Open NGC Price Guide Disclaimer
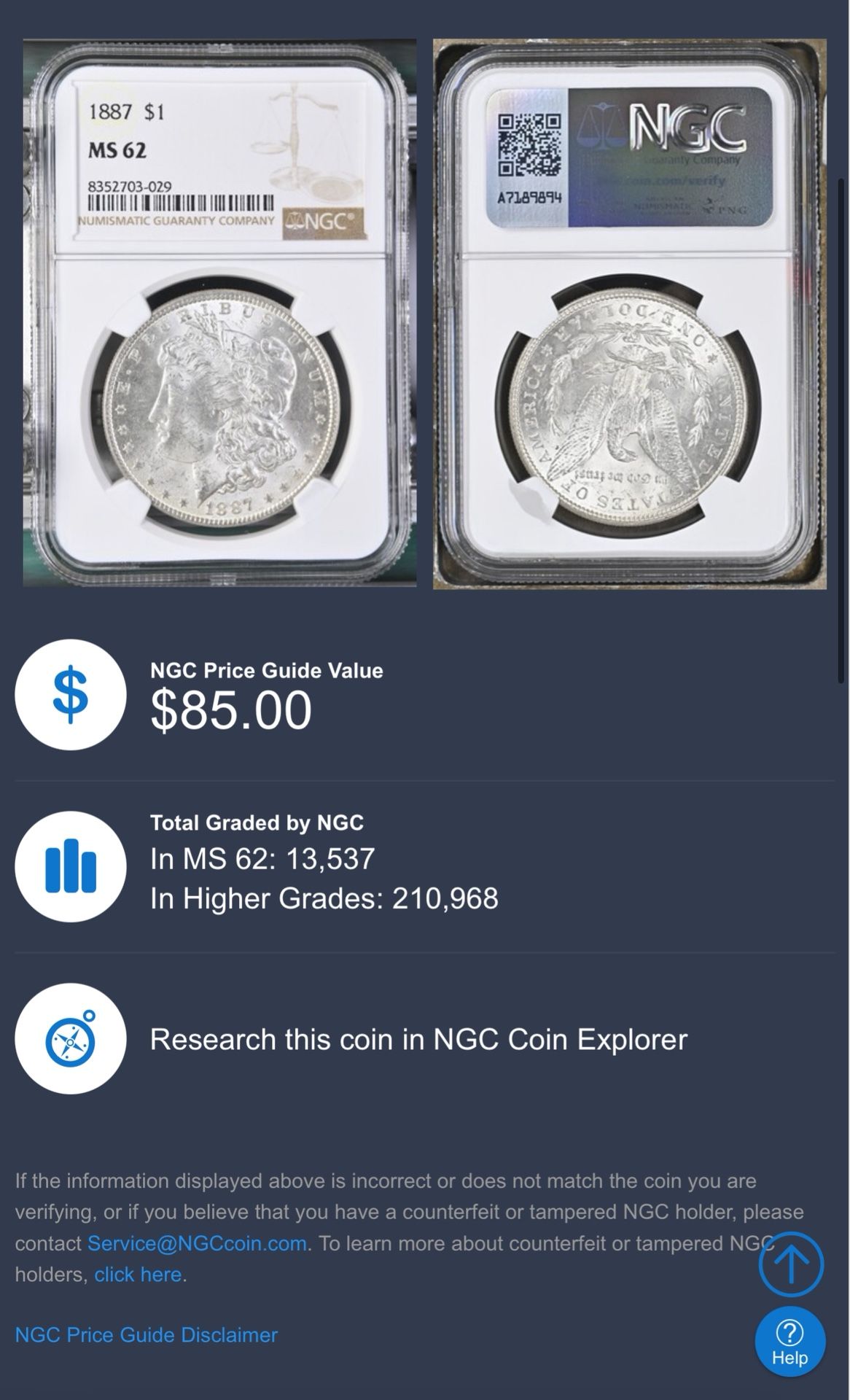The width and height of the screenshot is (850, 1400). (x=147, y=1335)
